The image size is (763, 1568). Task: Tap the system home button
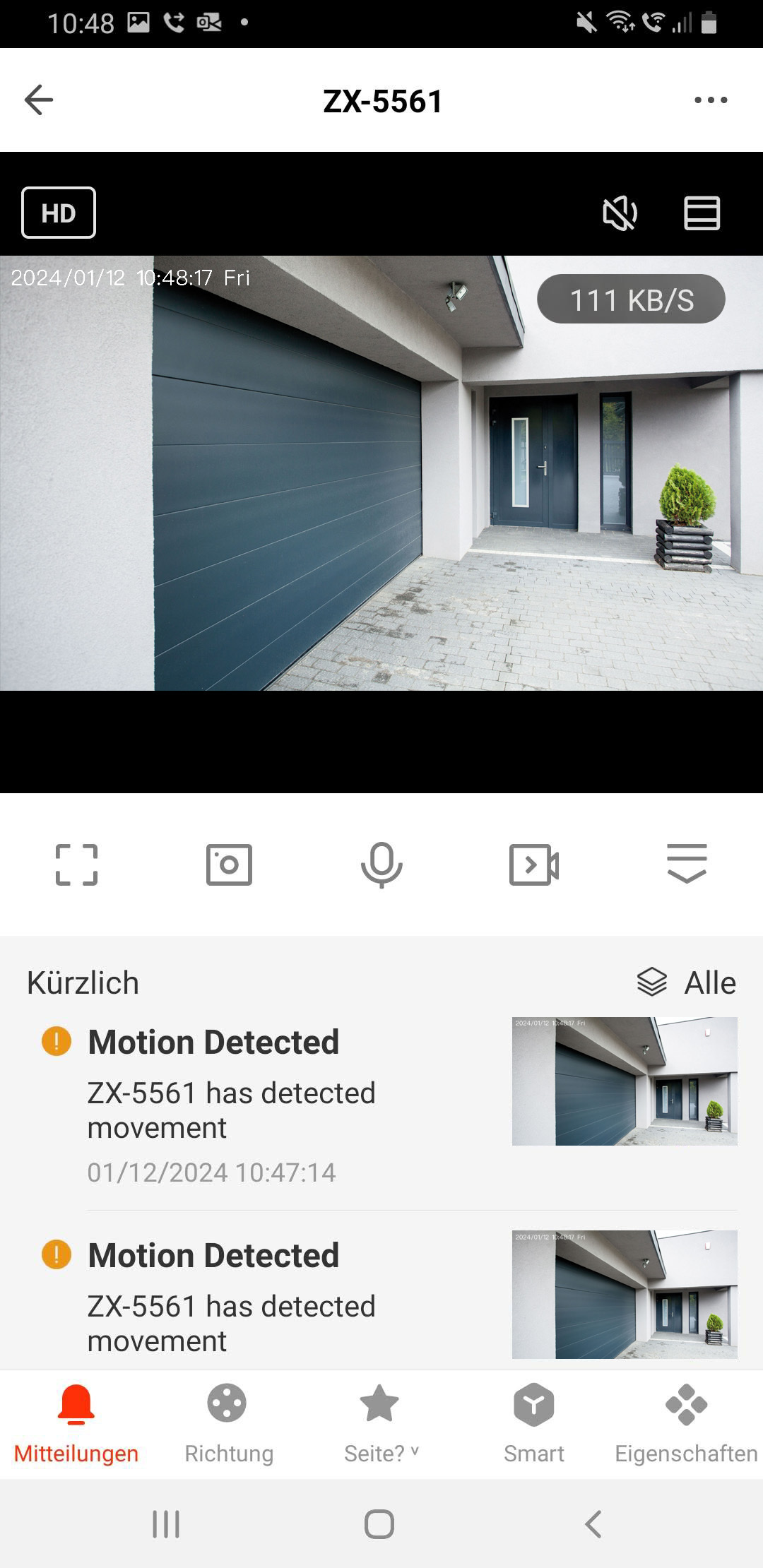[x=379, y=1524]
